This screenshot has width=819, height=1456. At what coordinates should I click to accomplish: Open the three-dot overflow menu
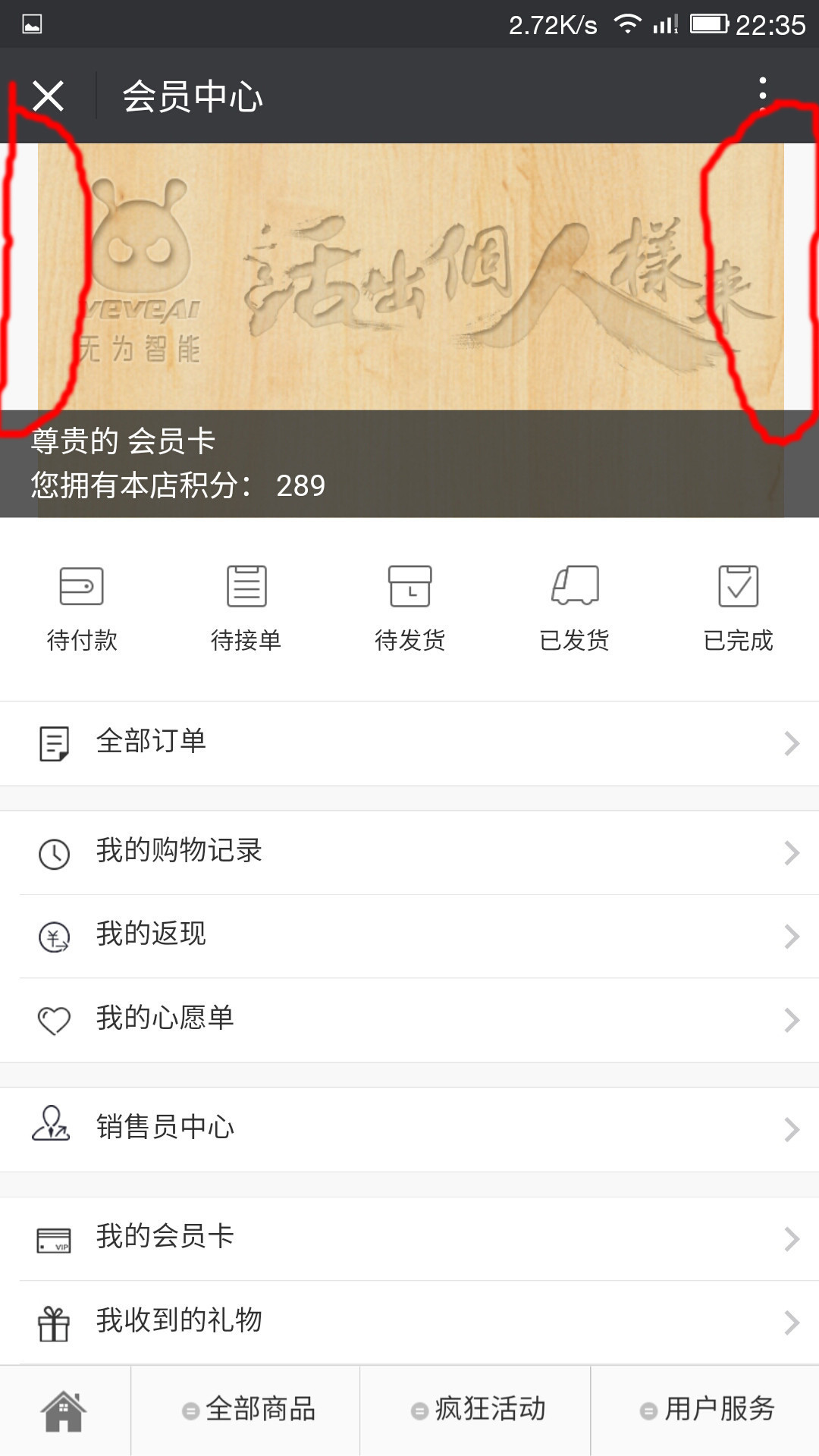[x=763, y=96]
